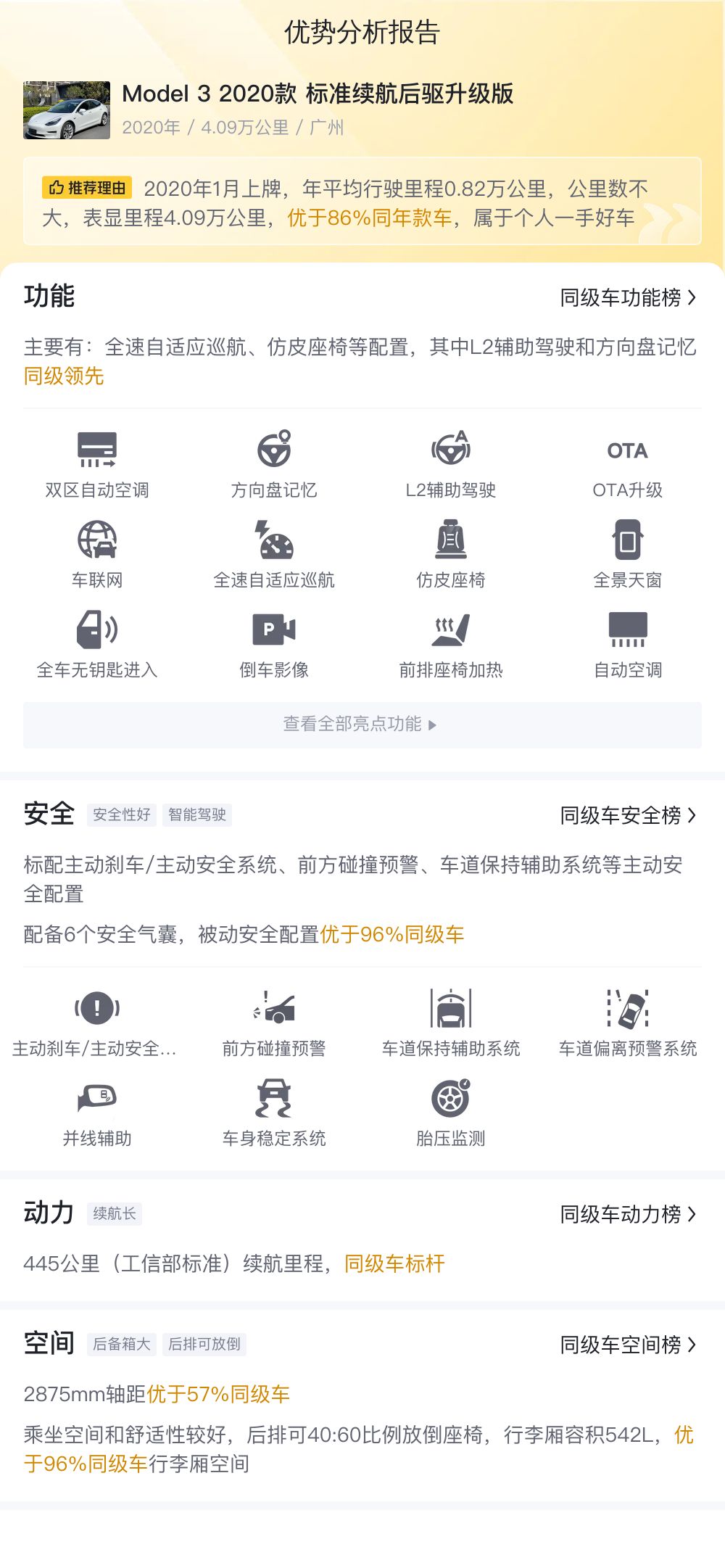Viewport: 725px width, 1568px height.
Task: Open the Model 3 car thumbnail
Action: [67, 110]
